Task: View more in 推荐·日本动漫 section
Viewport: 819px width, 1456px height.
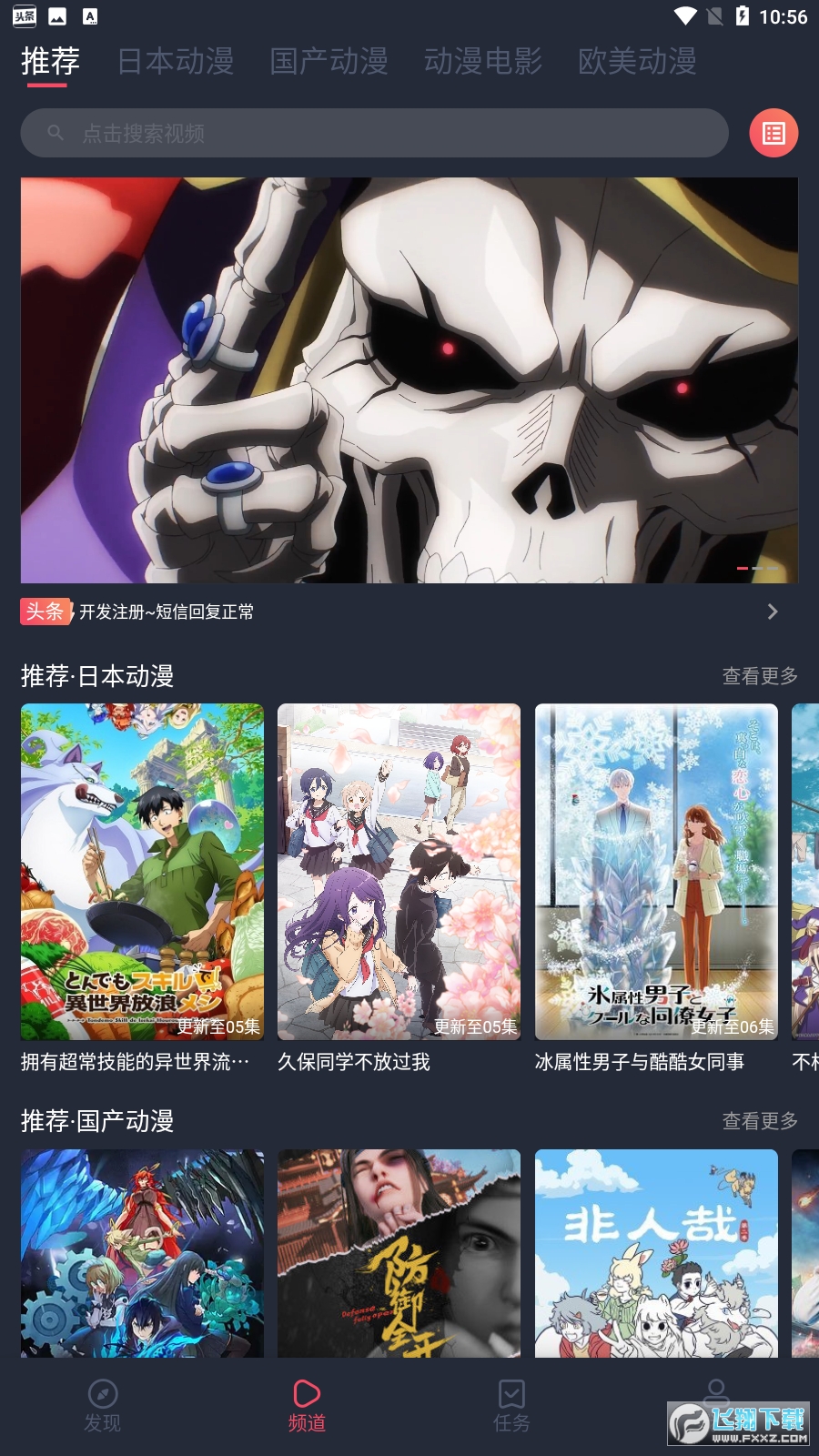Action: point(760,676)
